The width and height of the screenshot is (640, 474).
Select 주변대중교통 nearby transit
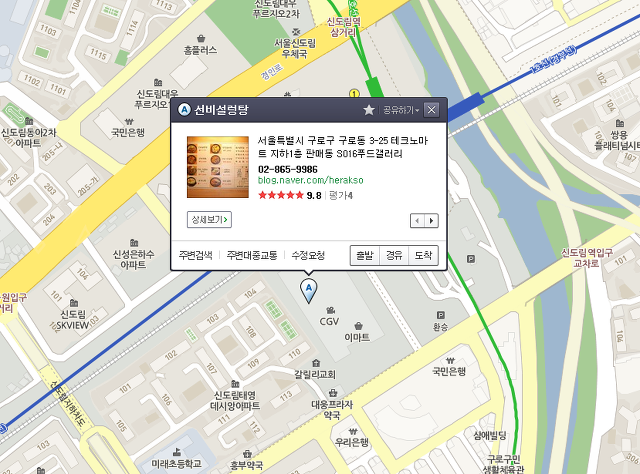coord(251,256)
